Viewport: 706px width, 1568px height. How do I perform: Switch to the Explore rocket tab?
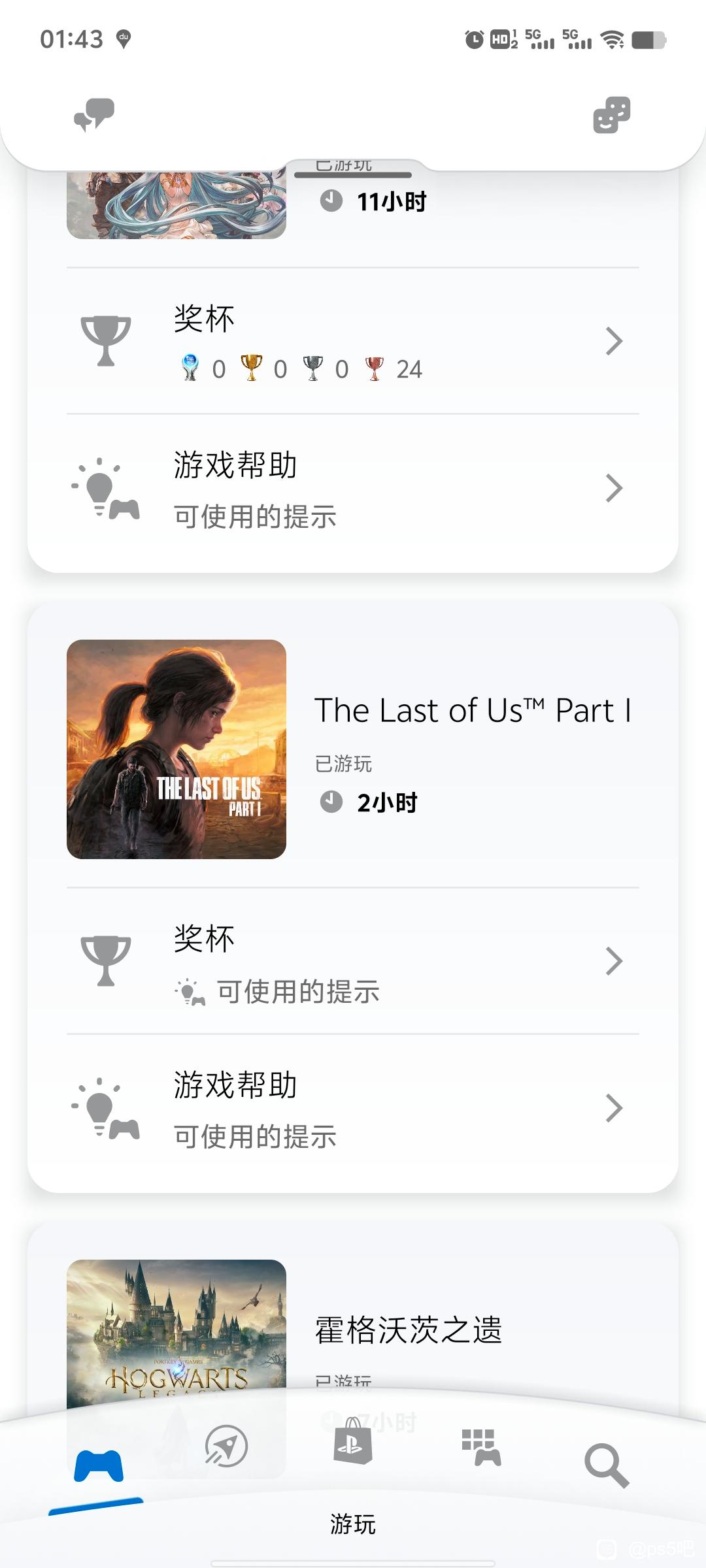[226, 1446]
